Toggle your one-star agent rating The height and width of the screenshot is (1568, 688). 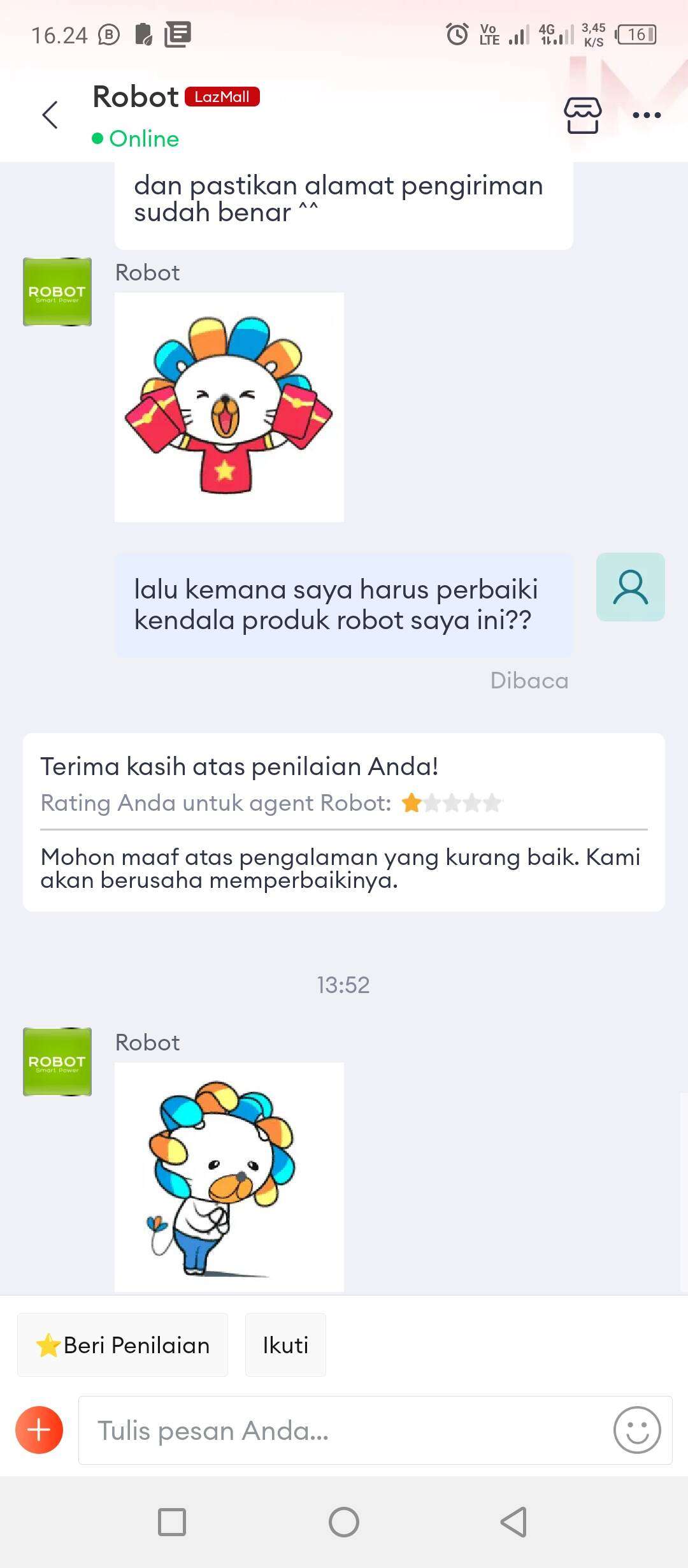412,802
